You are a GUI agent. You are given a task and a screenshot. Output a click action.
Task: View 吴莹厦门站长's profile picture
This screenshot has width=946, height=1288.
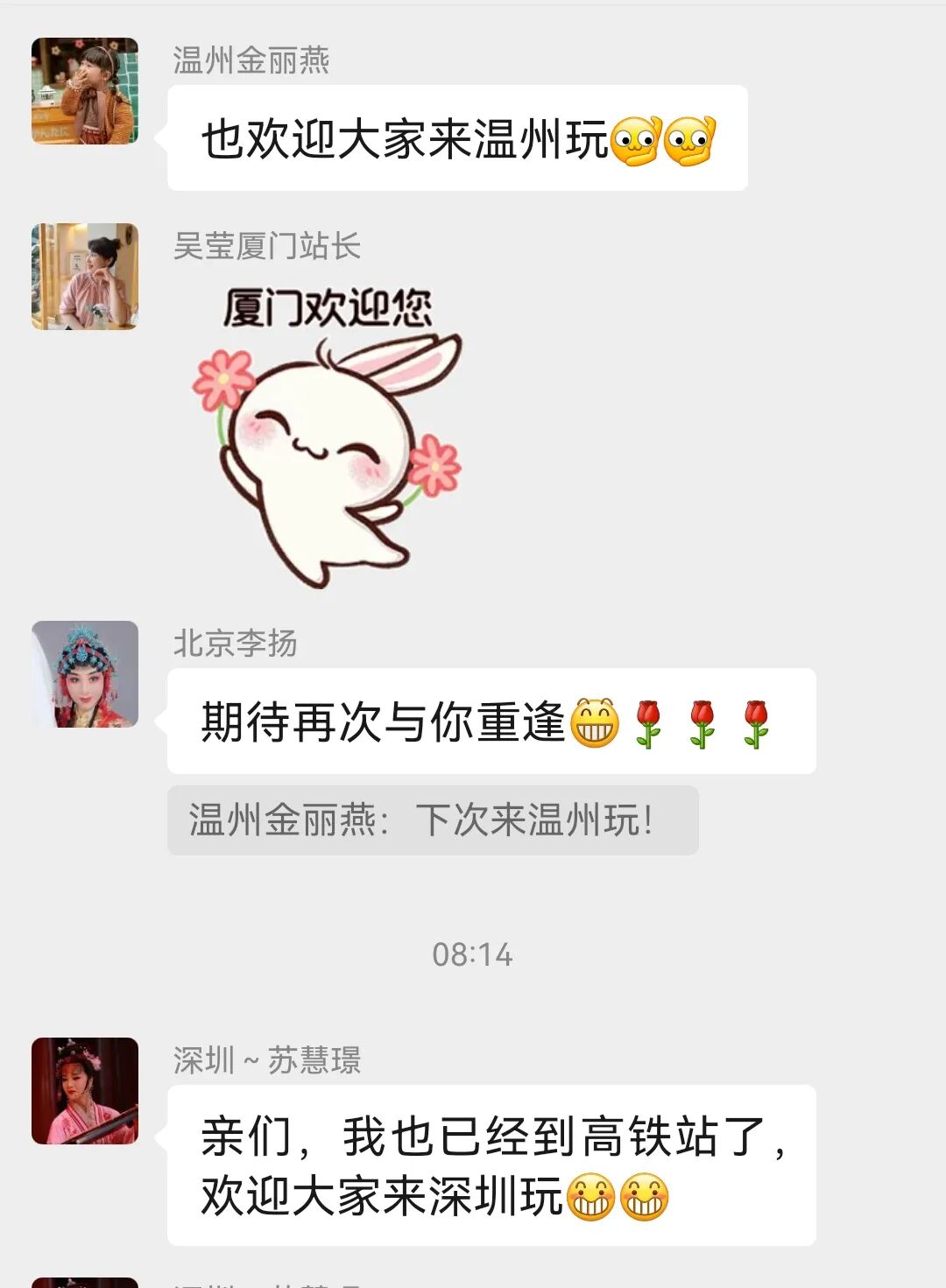85,277
